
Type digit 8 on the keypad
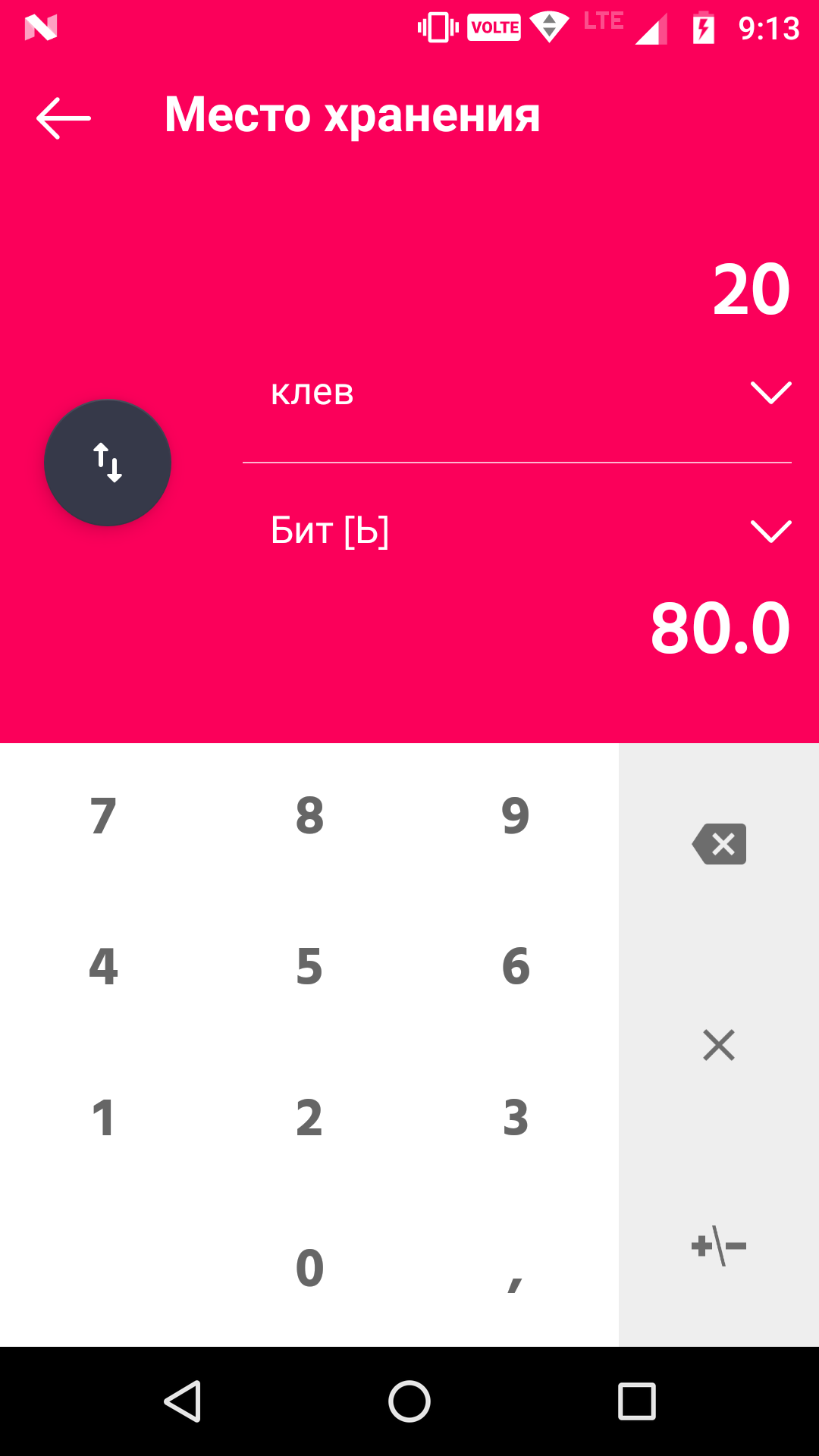tap(309, 817)
